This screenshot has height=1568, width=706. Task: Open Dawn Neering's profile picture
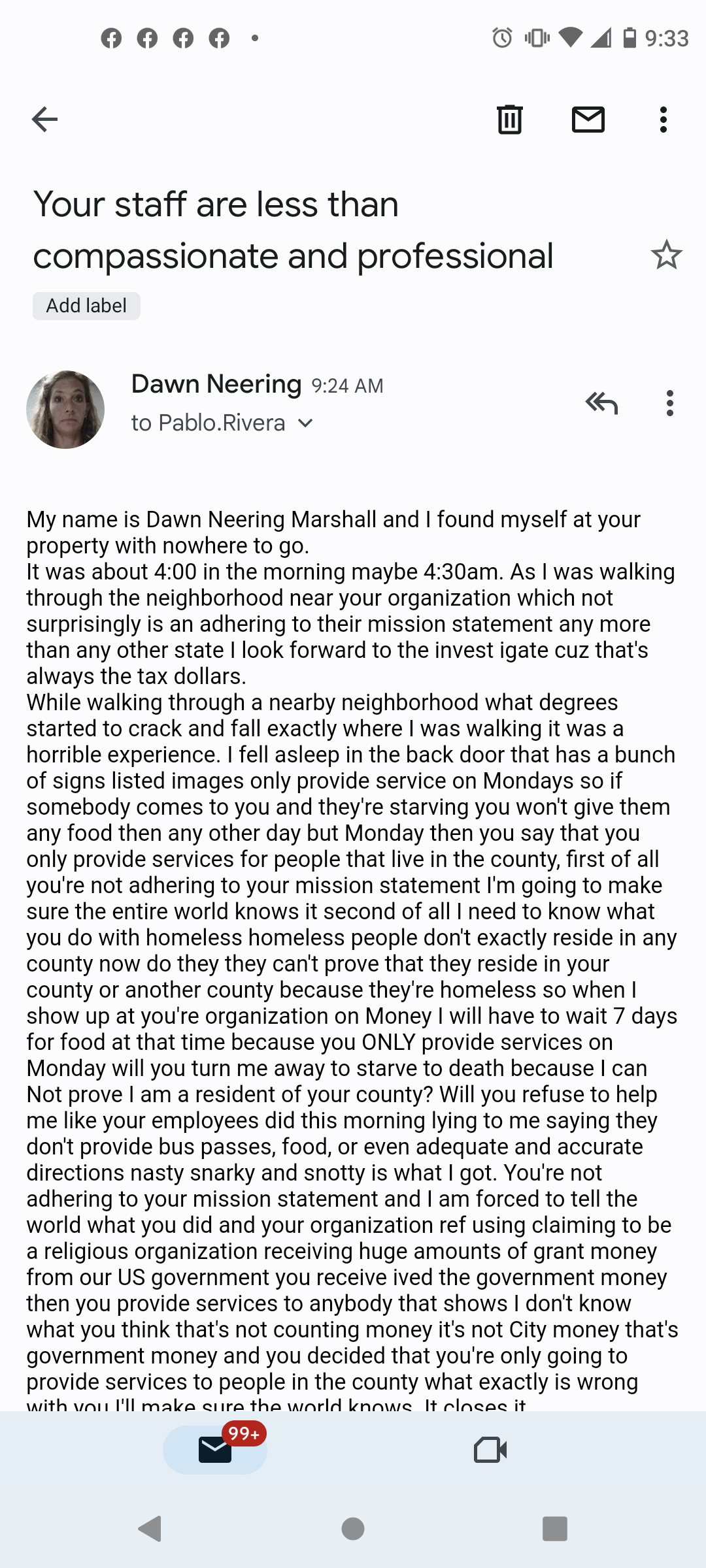pyautogui.click(x=65, y=410)
